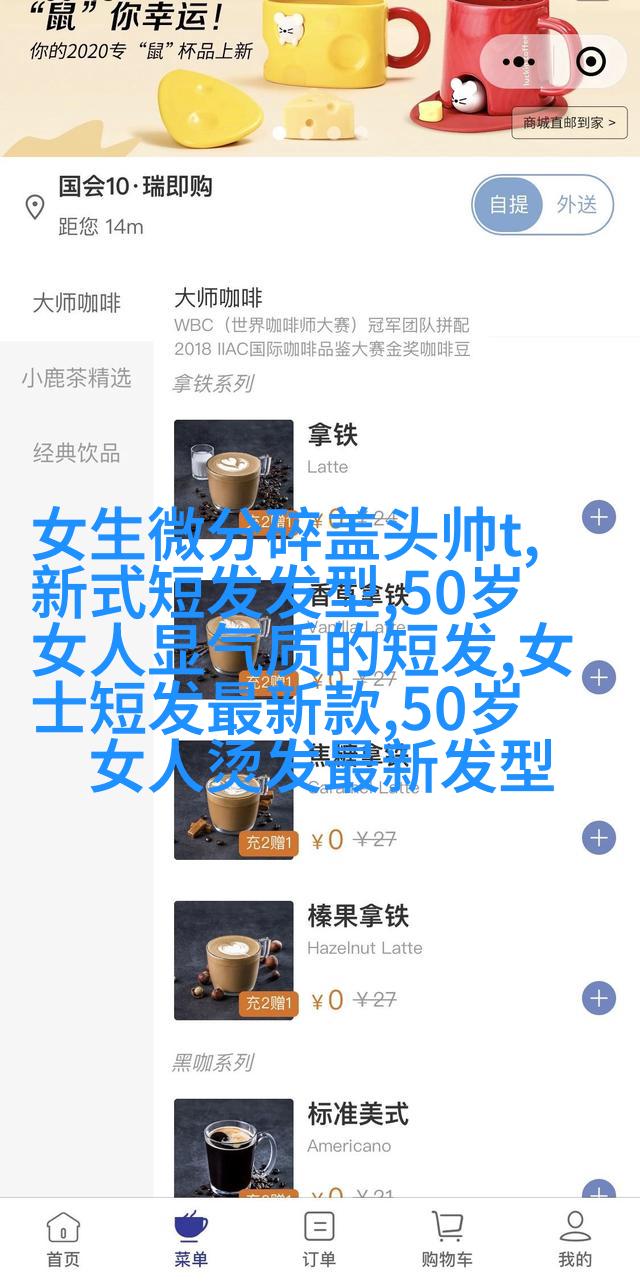640x1287 pixels.
Task: Select the 大师咖啡 category
Action: point(76,303)
